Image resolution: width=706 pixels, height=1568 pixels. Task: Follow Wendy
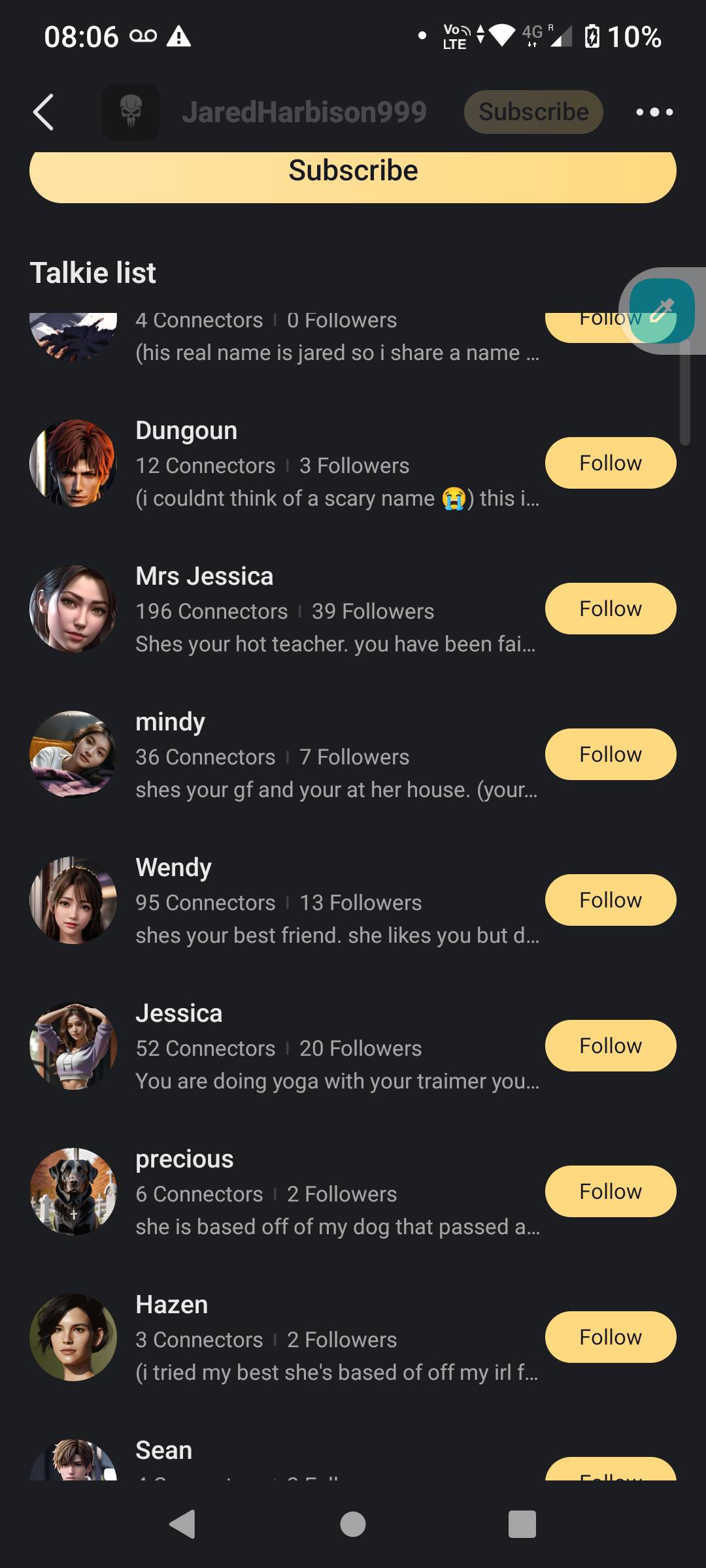(611, 900)
